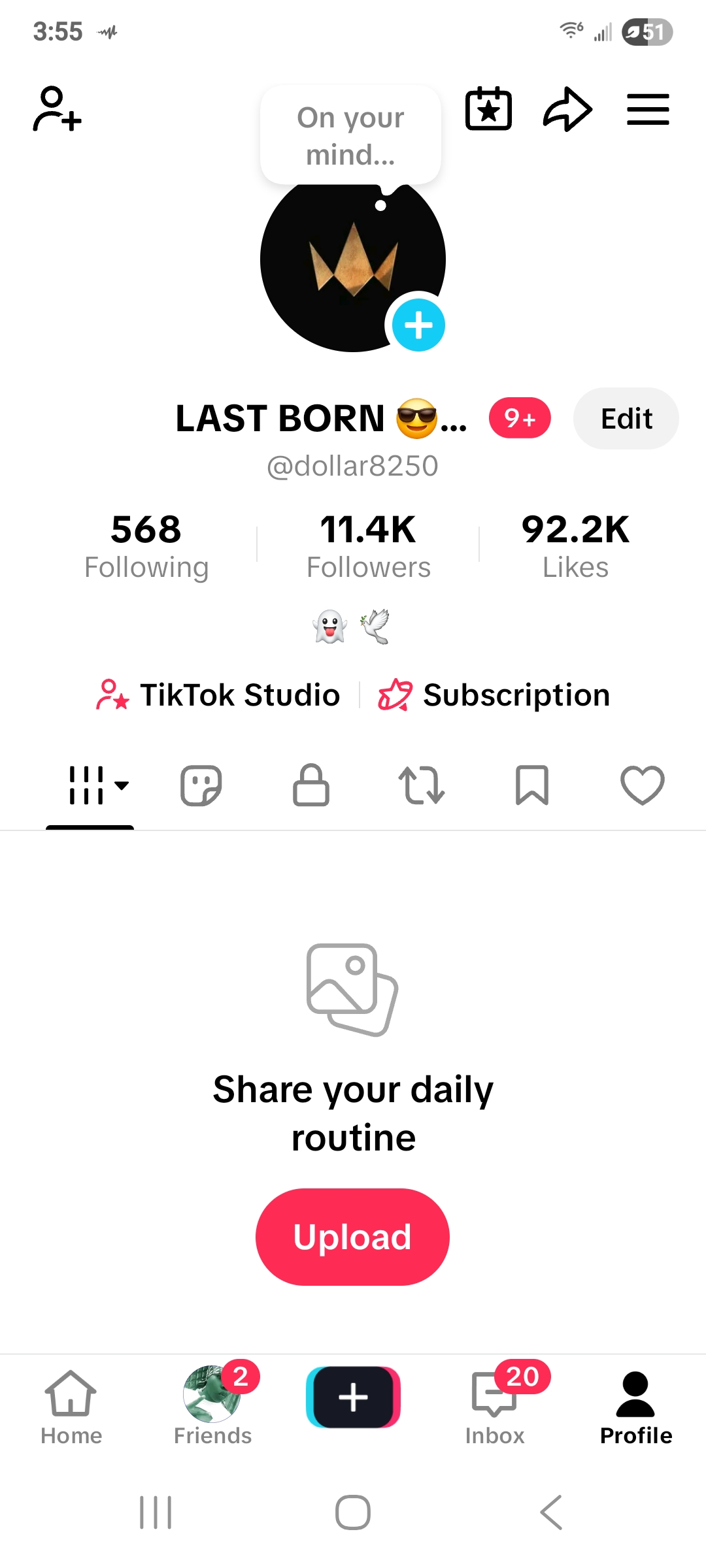Tap the Edit profile button

pos(626,418)
